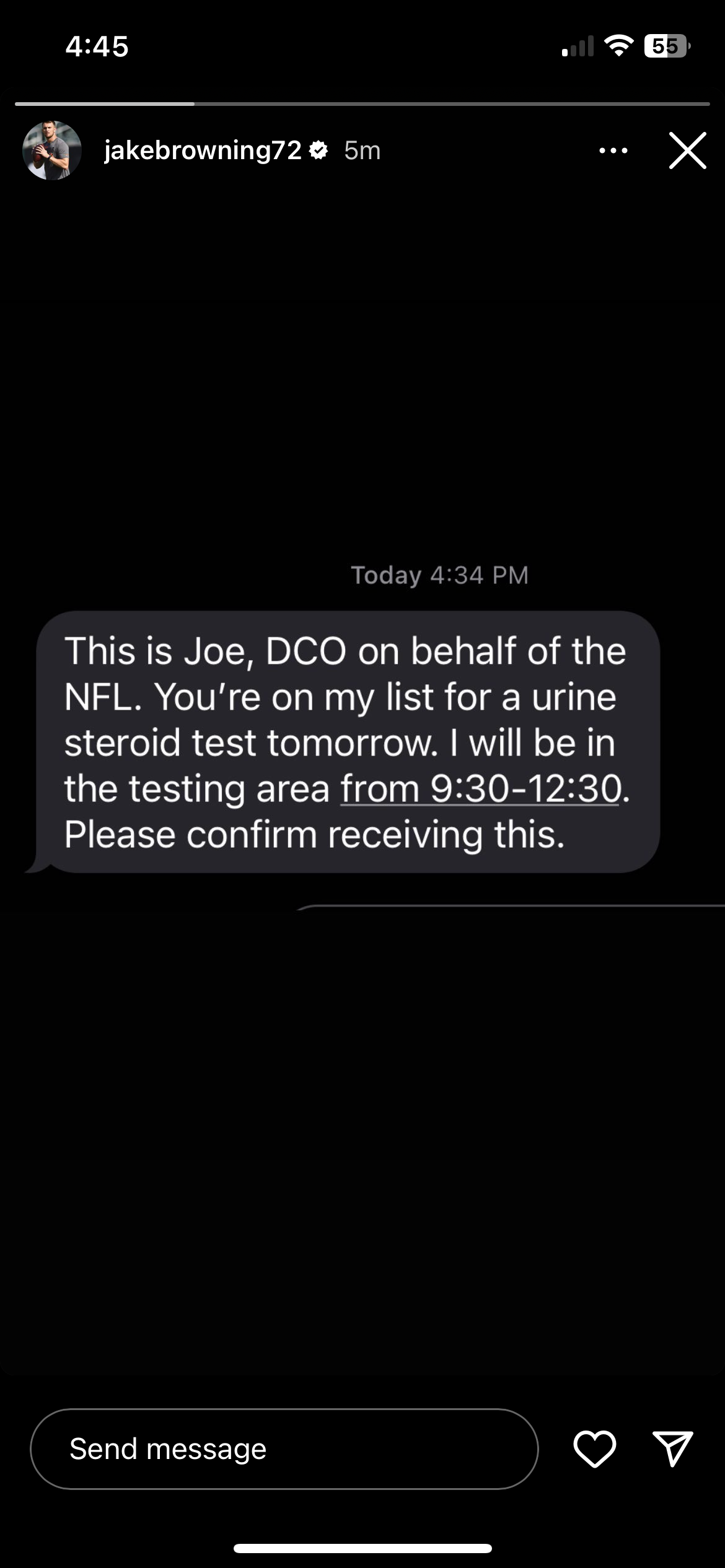Share the story via paper plane icon
This screenshot has height=1568, width=725.
tap(672, 1449)
